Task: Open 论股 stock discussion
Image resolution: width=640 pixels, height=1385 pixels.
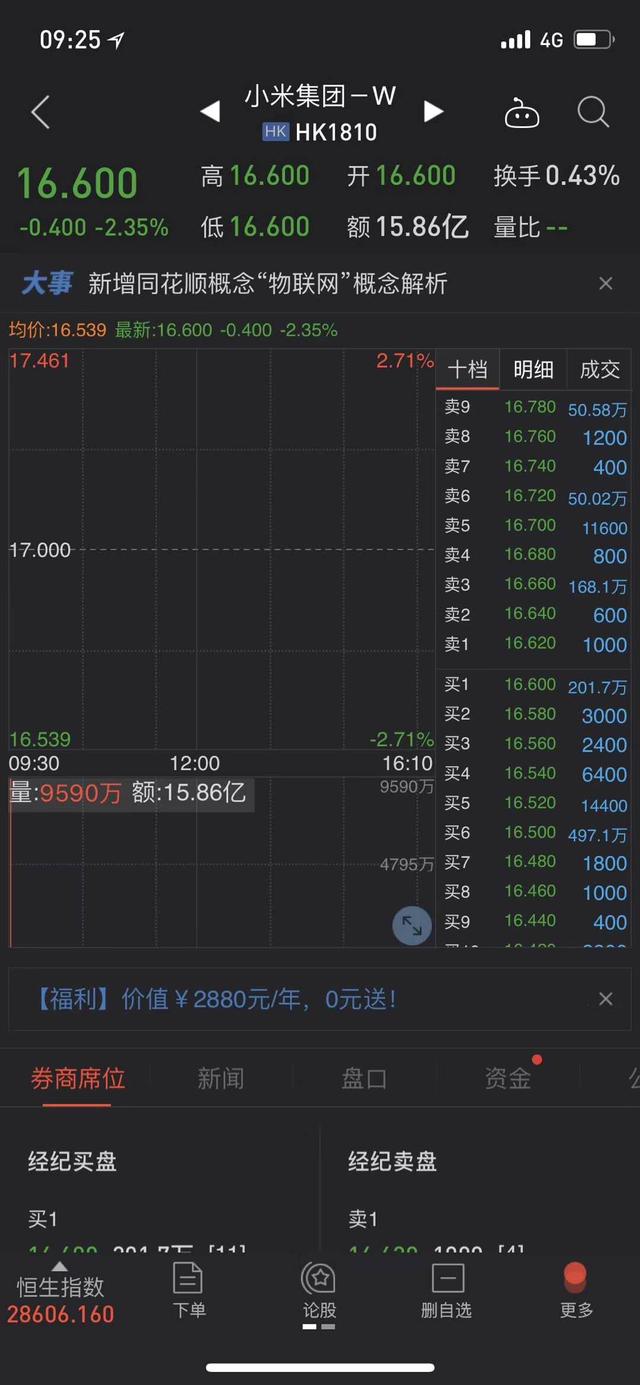Action: coord(319,1290)
